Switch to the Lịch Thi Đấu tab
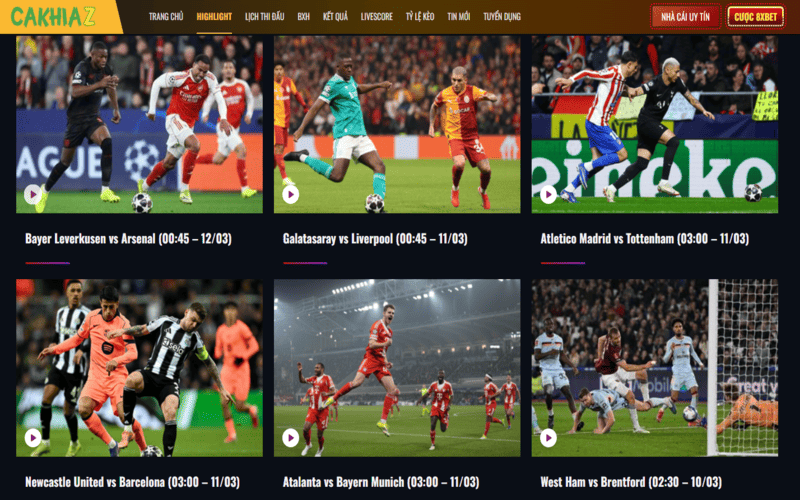The height and width of the screenshot is (500, 800). coord(264,17)
